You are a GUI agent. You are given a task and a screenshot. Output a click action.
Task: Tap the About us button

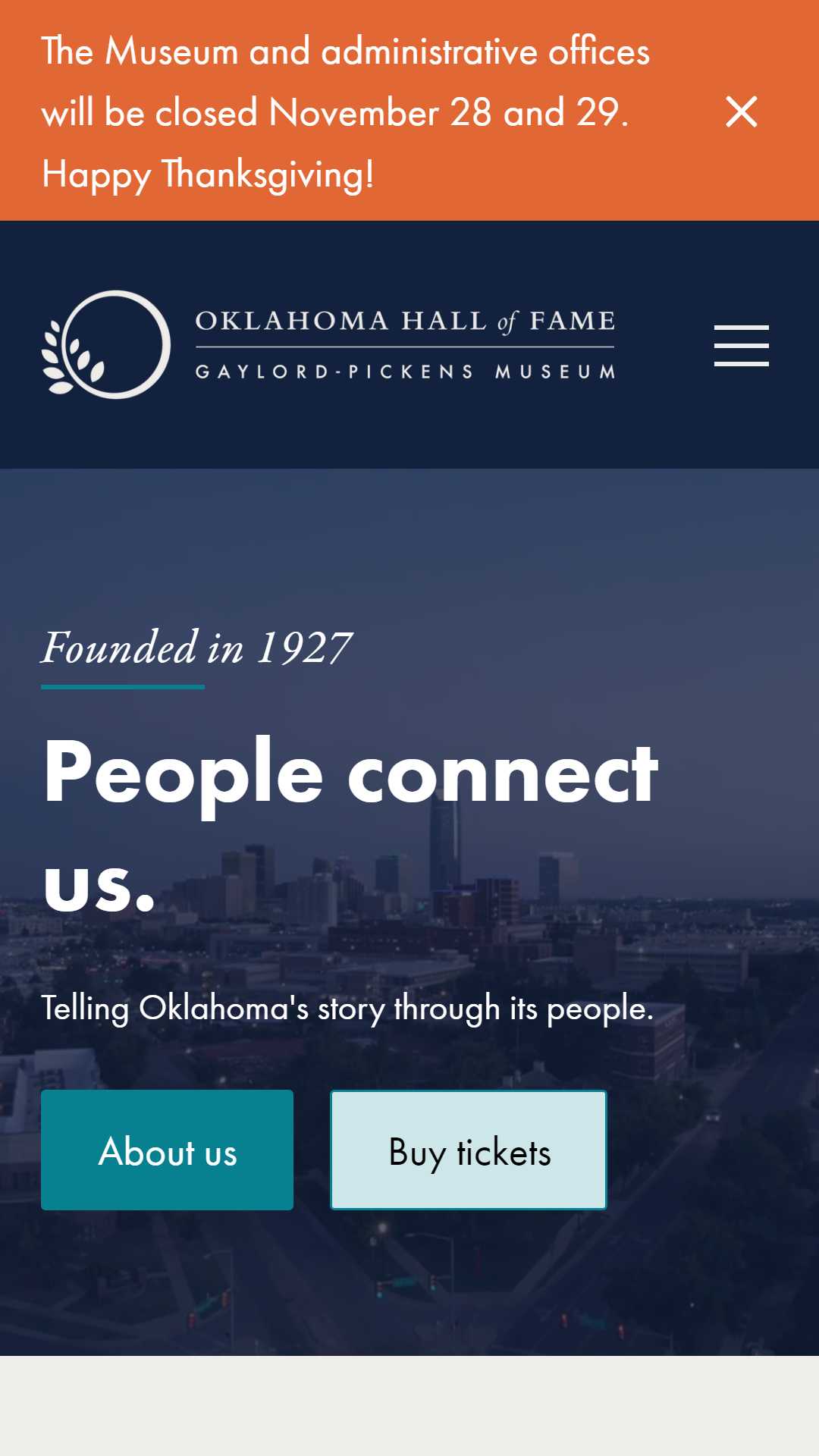click(x=167, y=1150)
